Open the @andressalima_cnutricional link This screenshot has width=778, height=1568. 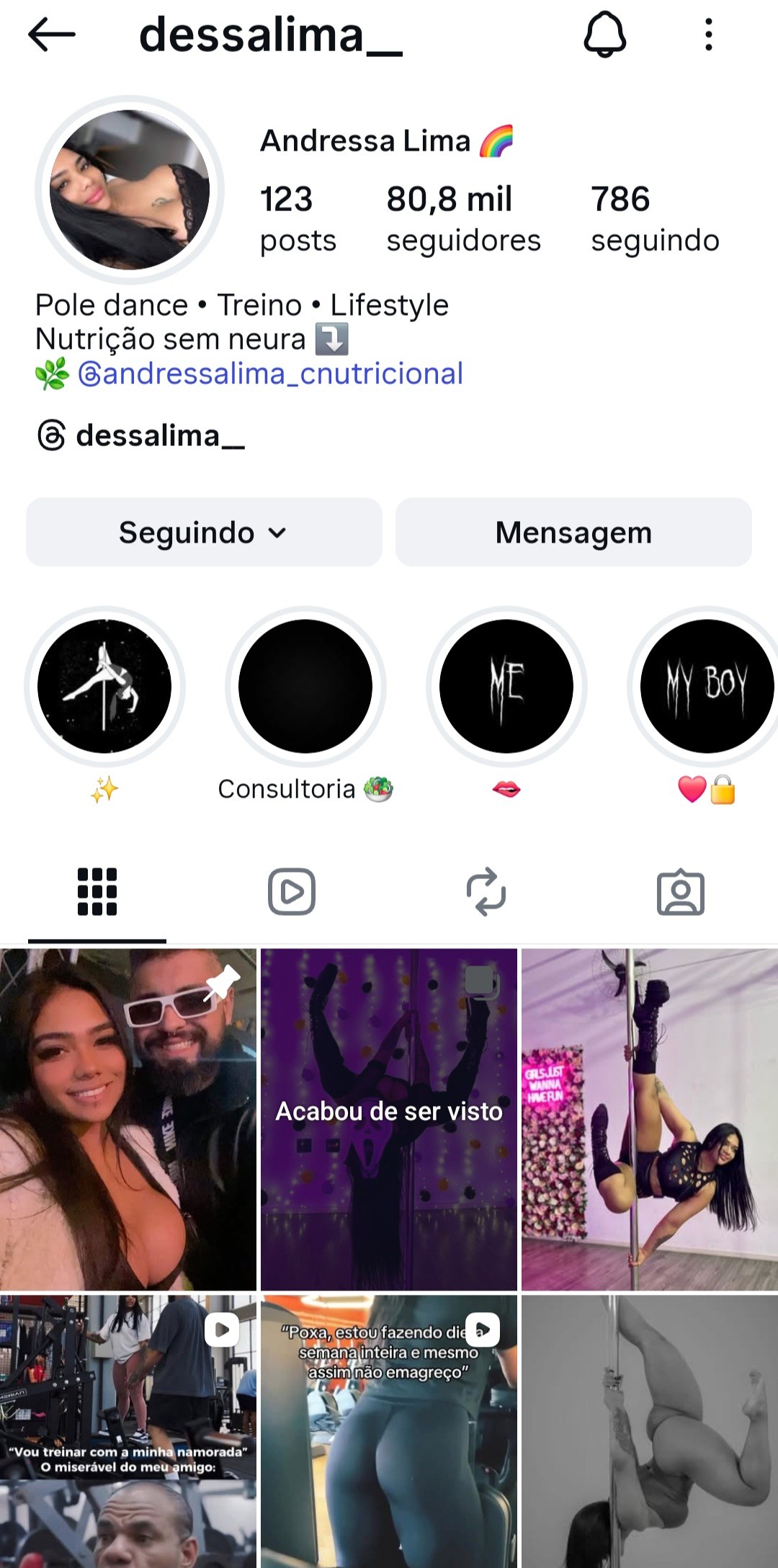[x=270, y=374]
